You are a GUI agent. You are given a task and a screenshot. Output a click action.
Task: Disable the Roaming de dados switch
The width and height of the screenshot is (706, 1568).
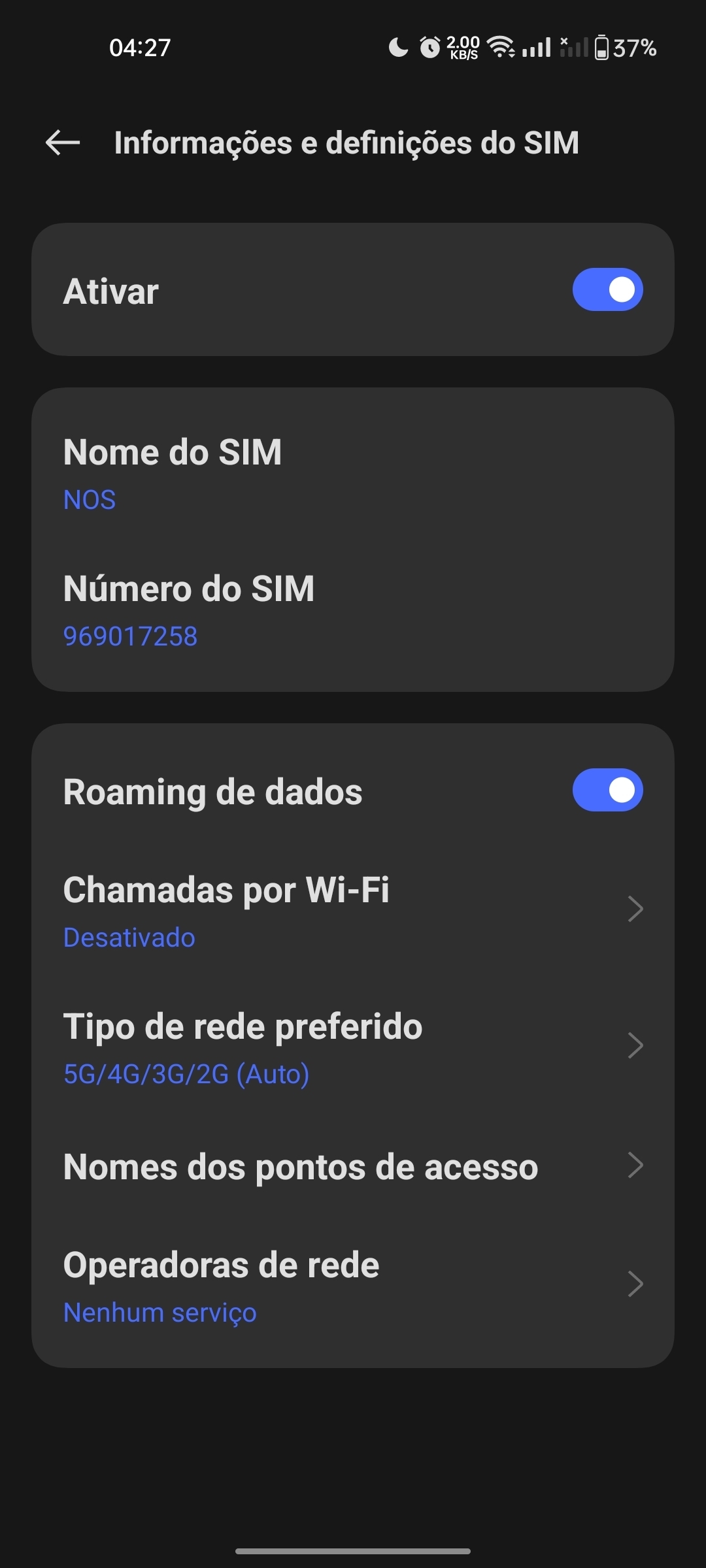tap(607, 790)
